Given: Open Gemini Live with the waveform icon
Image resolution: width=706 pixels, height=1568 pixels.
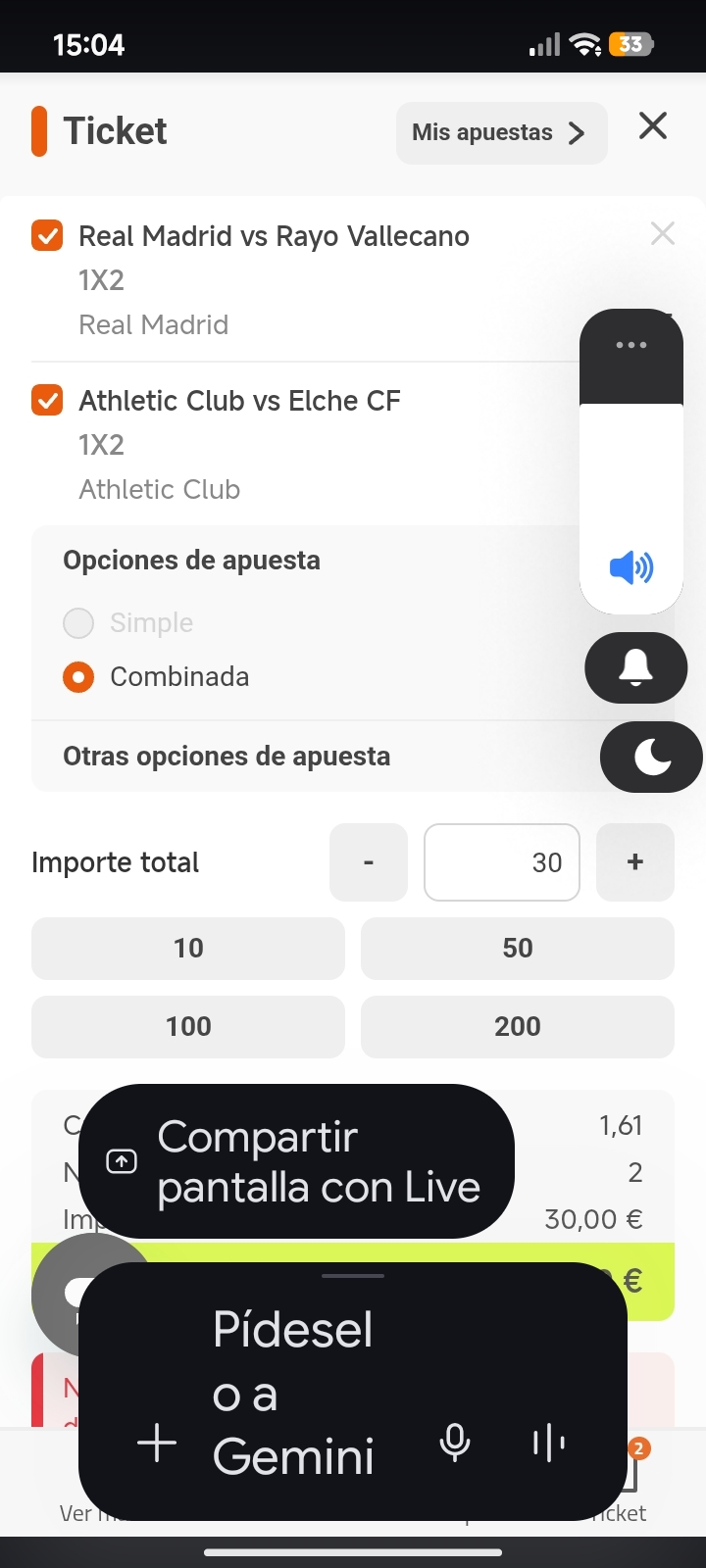Looking at the screenshot, I should [549, 1443].
